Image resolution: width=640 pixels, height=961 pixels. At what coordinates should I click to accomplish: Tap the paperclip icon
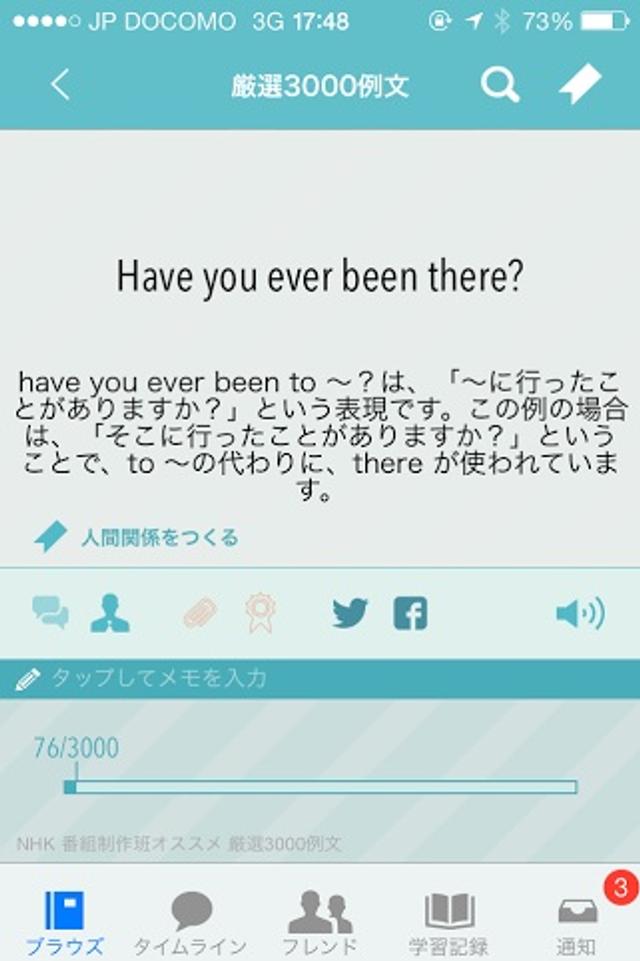[201, 613]
